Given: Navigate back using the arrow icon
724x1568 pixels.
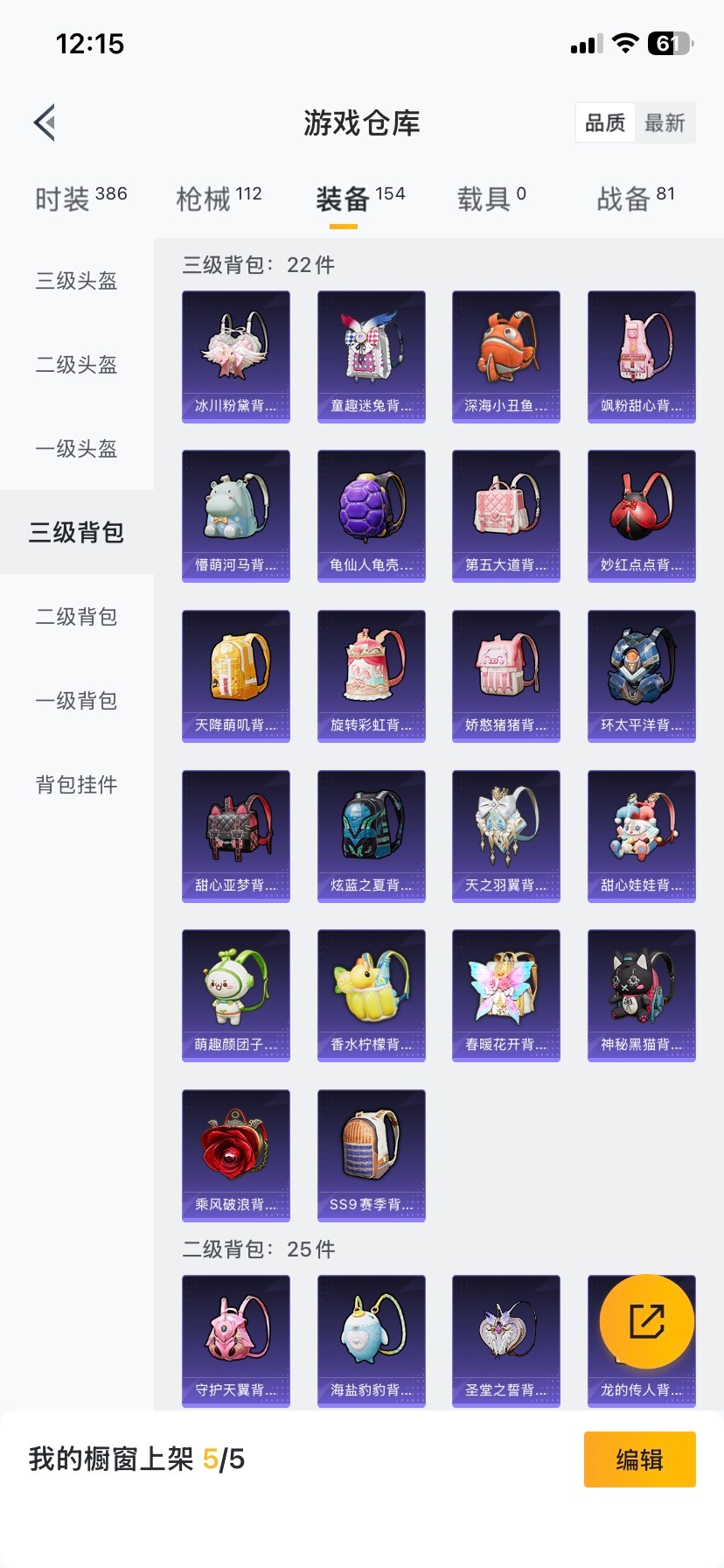Looking at the screenshot, I should click(45, 122).
